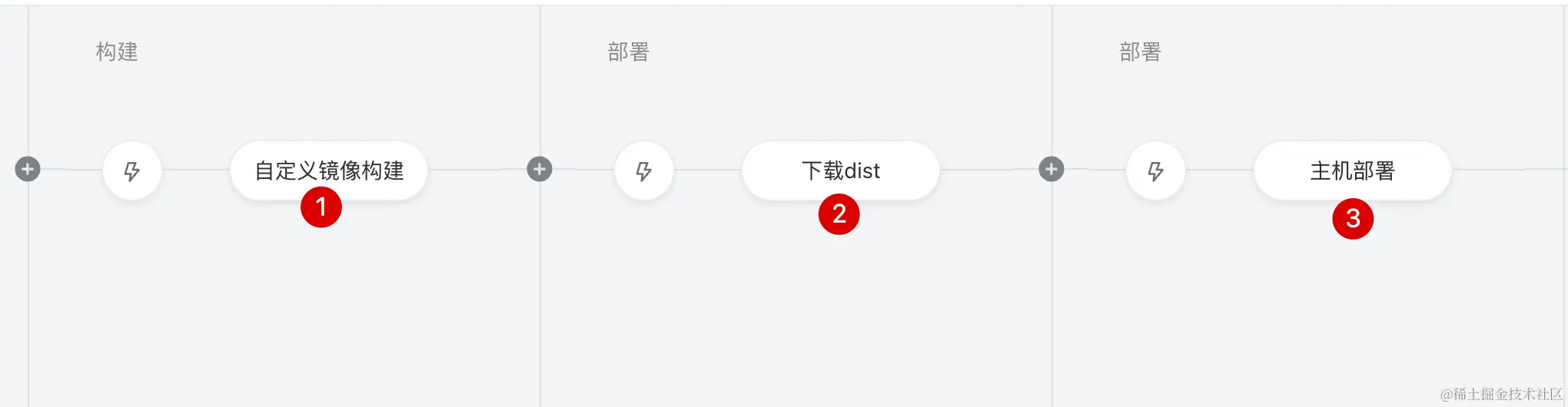Open the 下载dist task node

pyautogui.click(x=840, y=170)
